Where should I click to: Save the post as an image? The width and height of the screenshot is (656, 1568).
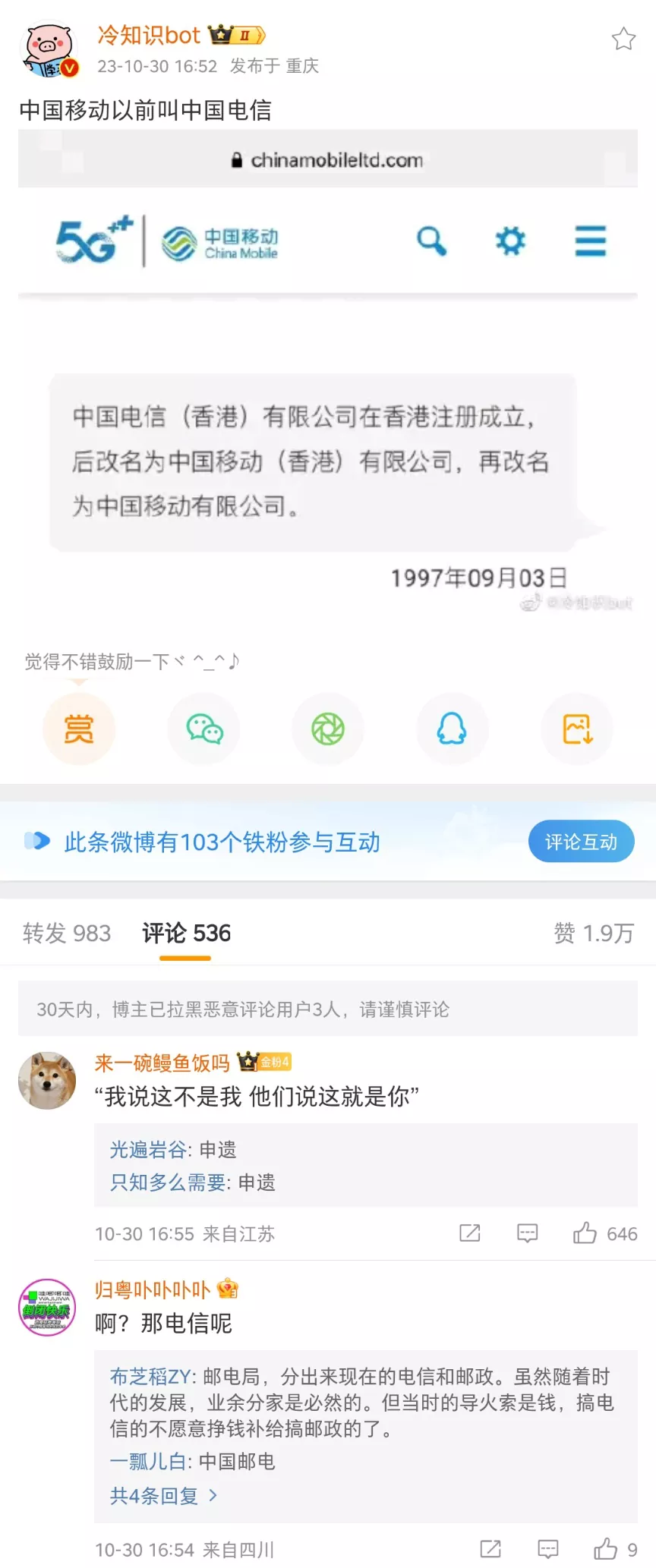click(576, 729)
